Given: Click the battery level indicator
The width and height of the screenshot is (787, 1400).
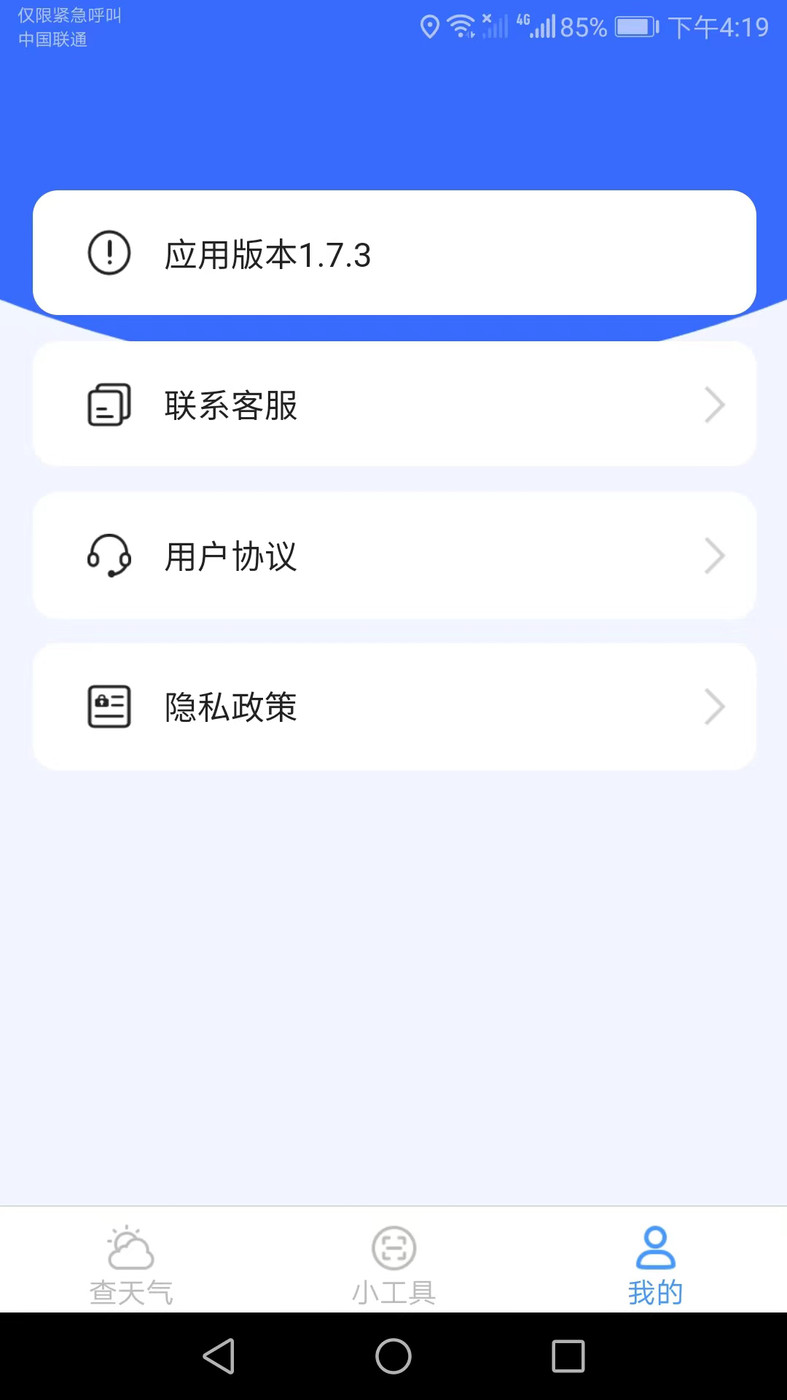Looking at the screenshot, I should pos(637,26).
